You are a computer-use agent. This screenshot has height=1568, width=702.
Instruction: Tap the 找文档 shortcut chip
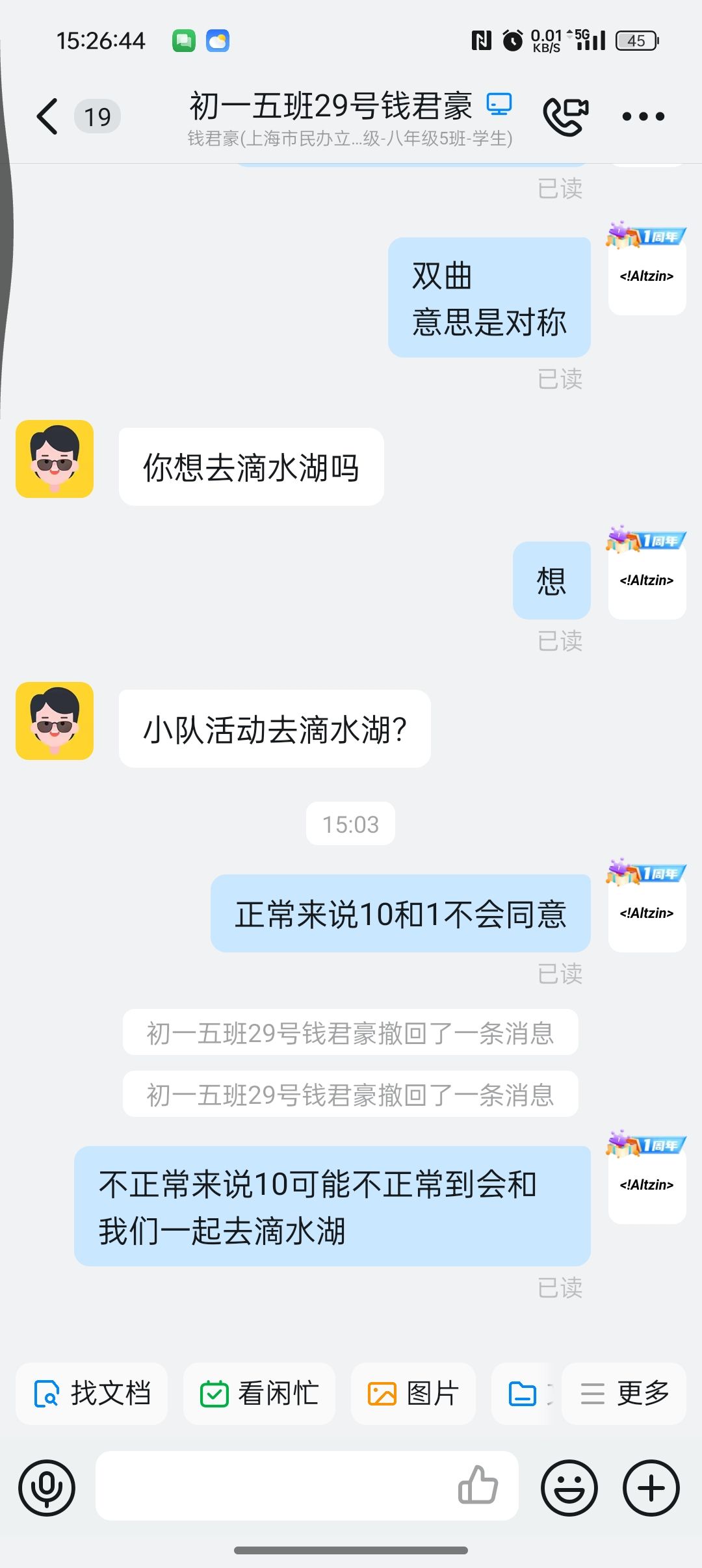click(92, 1393)
